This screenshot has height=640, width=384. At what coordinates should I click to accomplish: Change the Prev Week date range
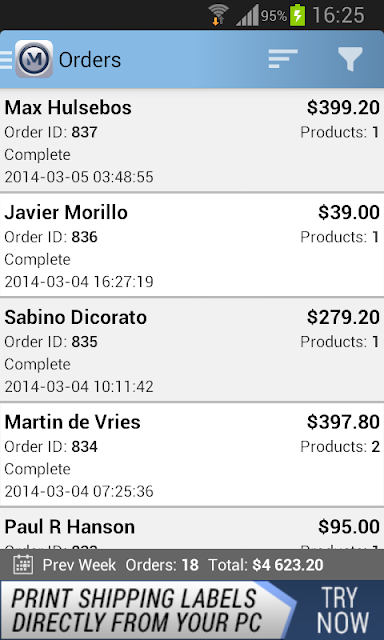point(65,565)
